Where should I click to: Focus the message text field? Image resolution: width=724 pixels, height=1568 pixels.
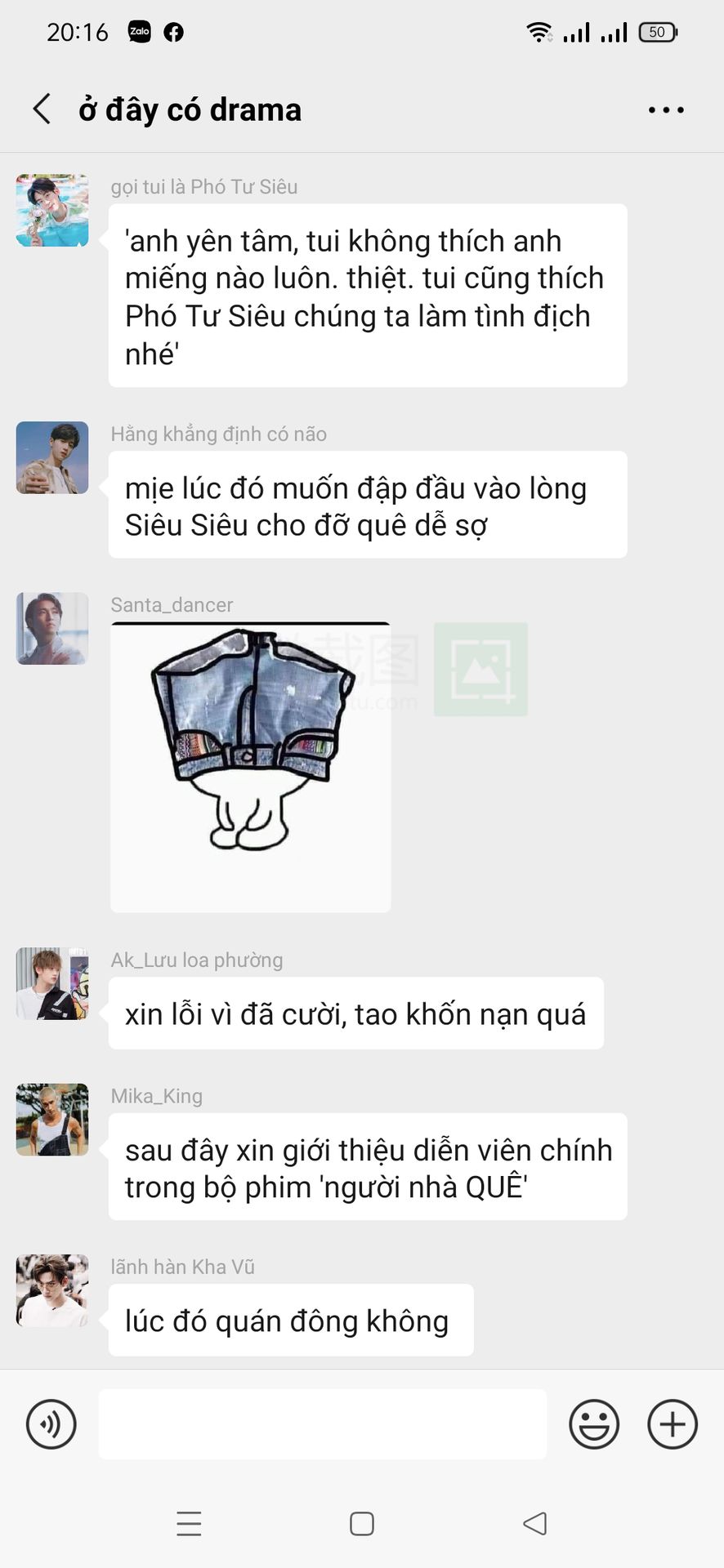point(322,1424)
